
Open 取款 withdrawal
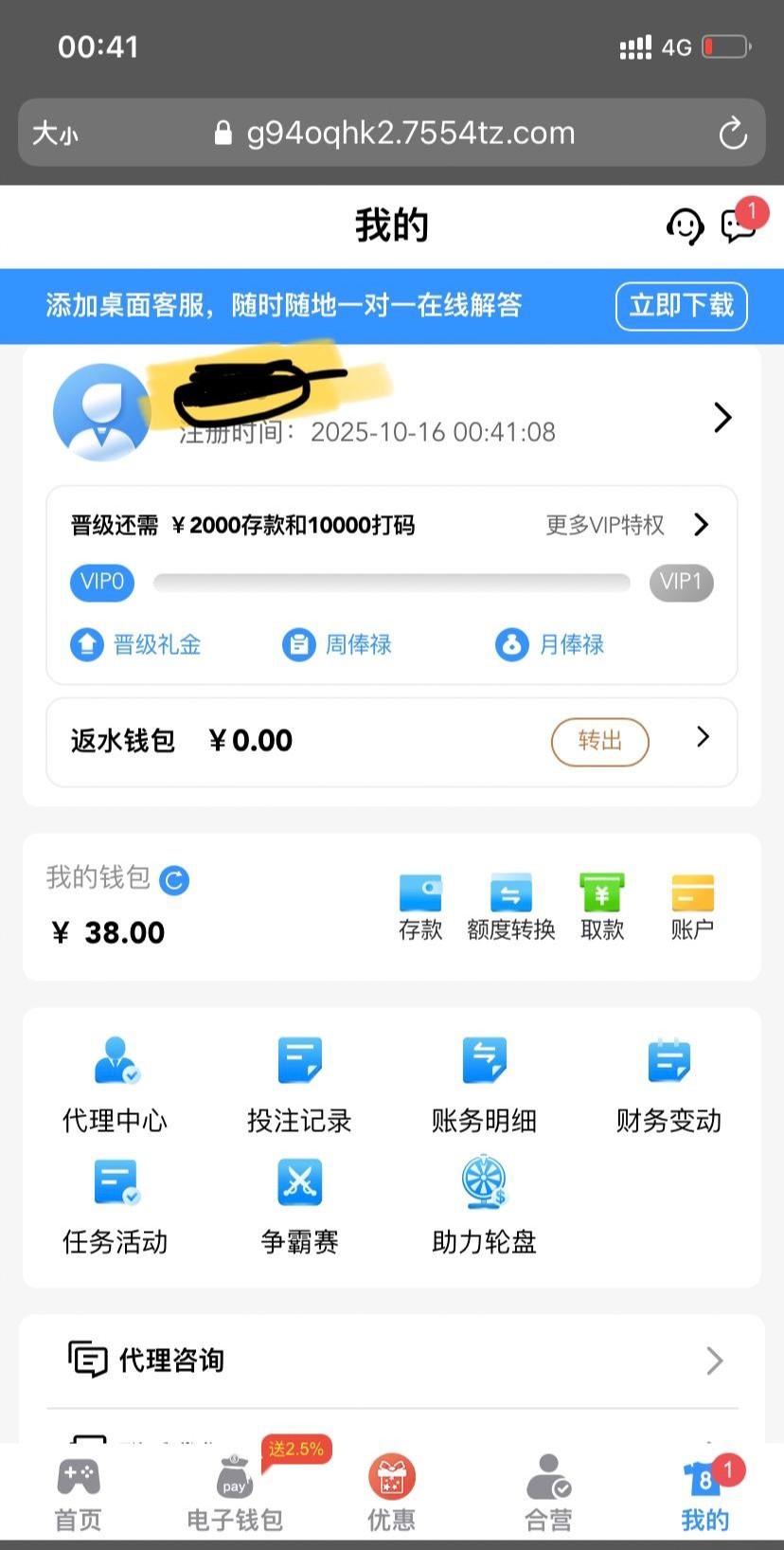[602, 907]
